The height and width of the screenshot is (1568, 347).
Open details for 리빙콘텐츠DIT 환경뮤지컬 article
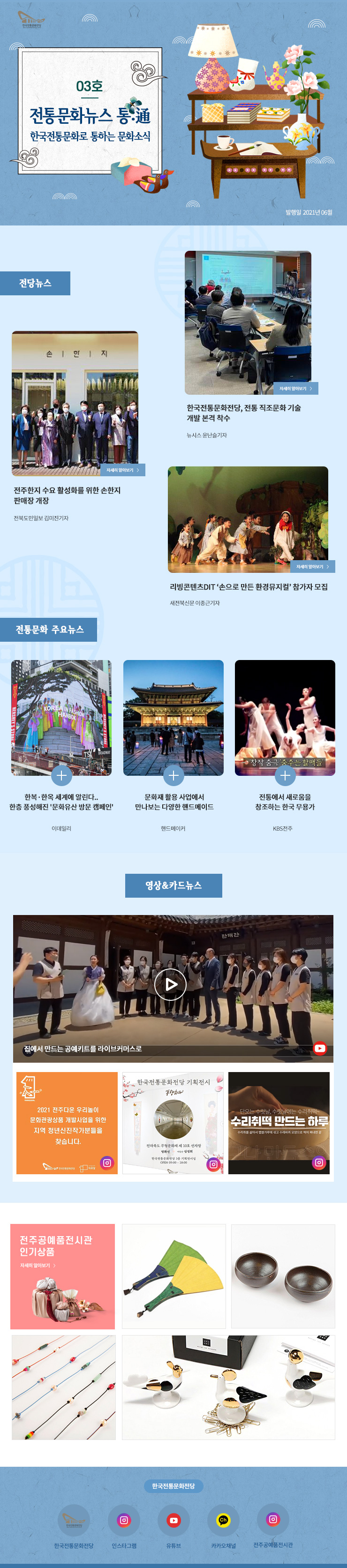tap(312, 567)
